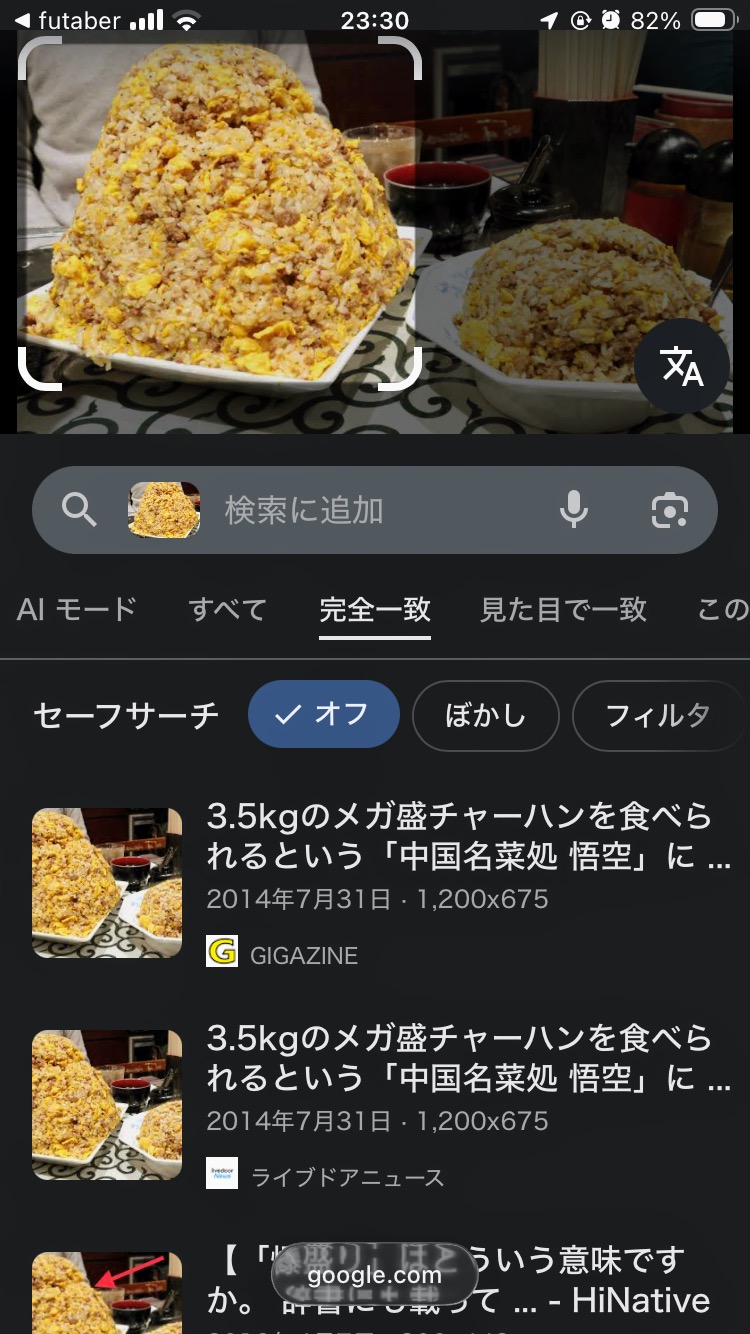
Task: Select the オフ SafeSearch chip
Action: coord(324,715)
